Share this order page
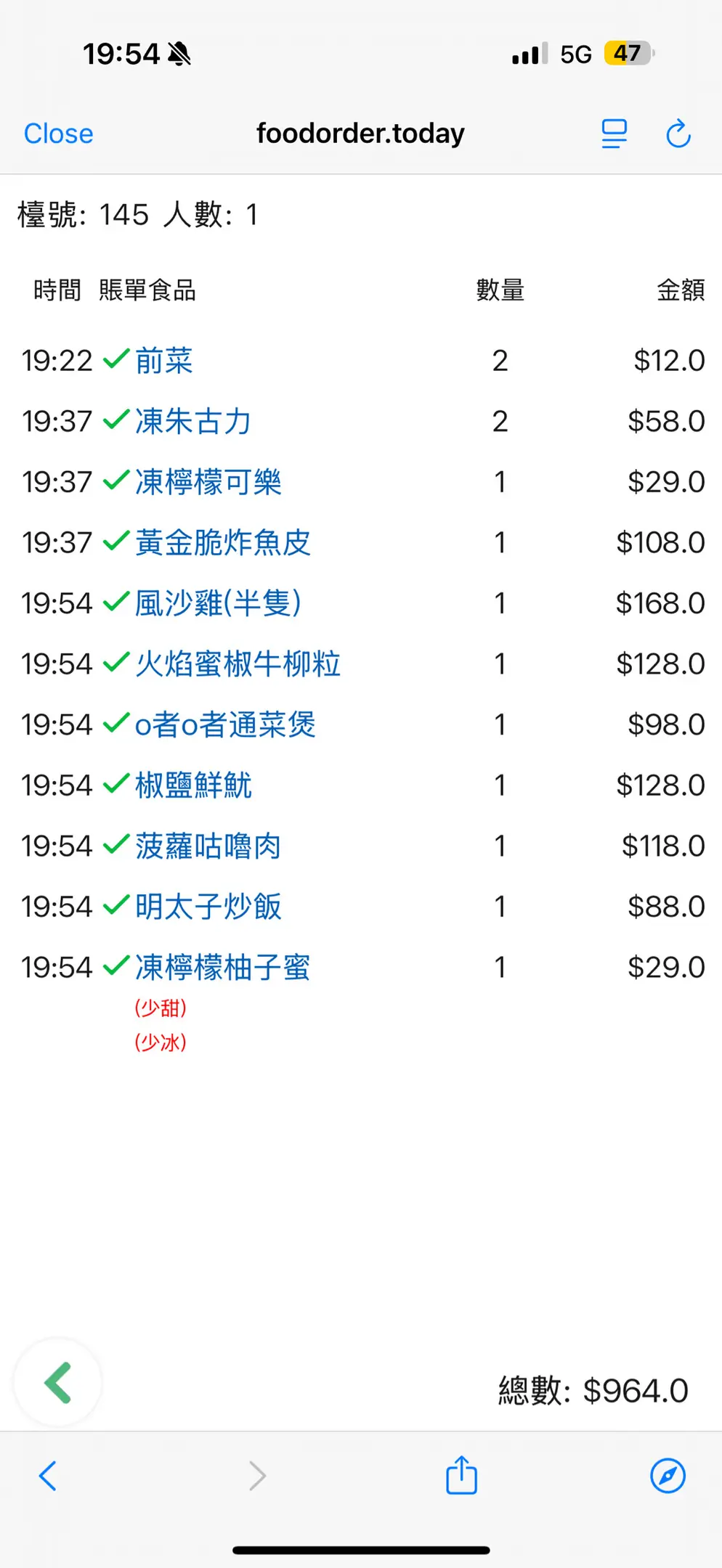The width and height of the screenshot is (722, 1568). [461, 1475]
